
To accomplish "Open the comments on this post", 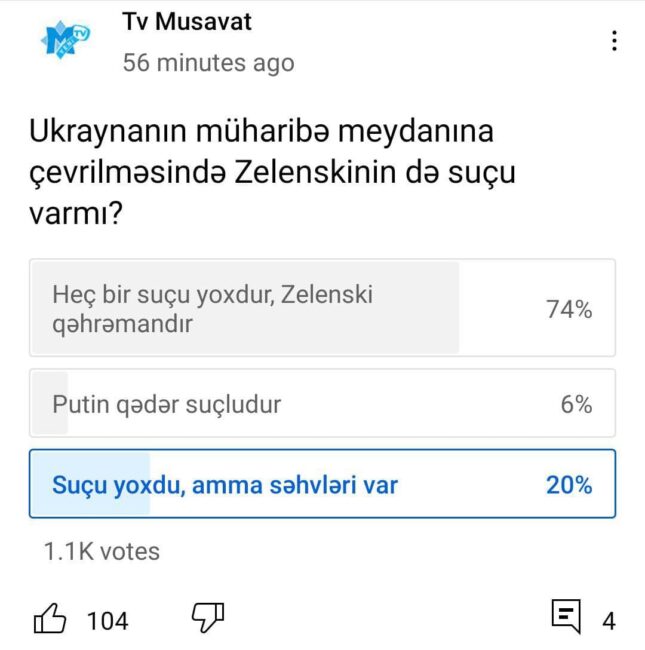I will coord(568,619).
